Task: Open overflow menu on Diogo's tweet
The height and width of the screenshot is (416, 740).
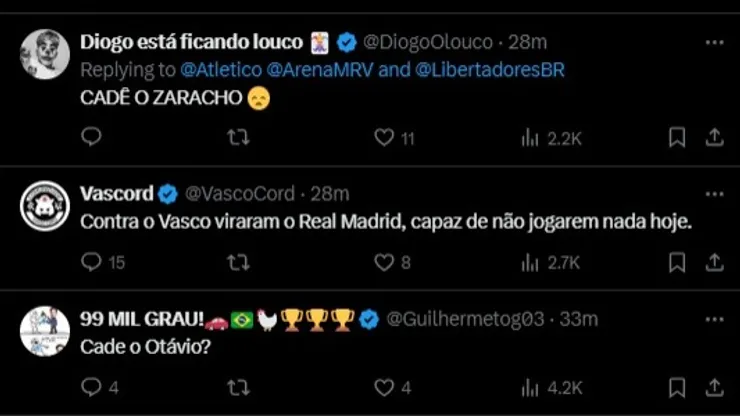Action: coord(714,42)
